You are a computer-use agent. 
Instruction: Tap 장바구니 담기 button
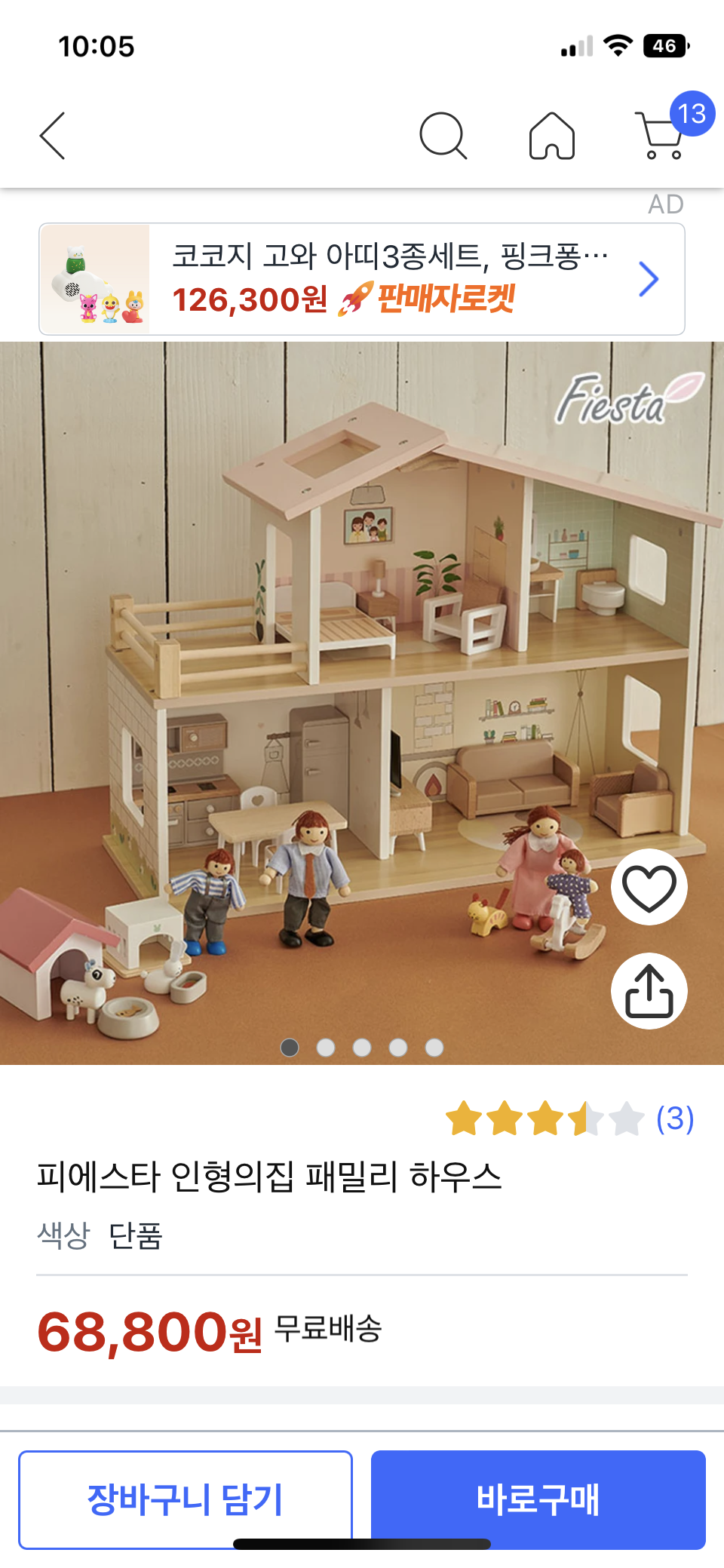pyautogui.click(x=186, y=1498)
